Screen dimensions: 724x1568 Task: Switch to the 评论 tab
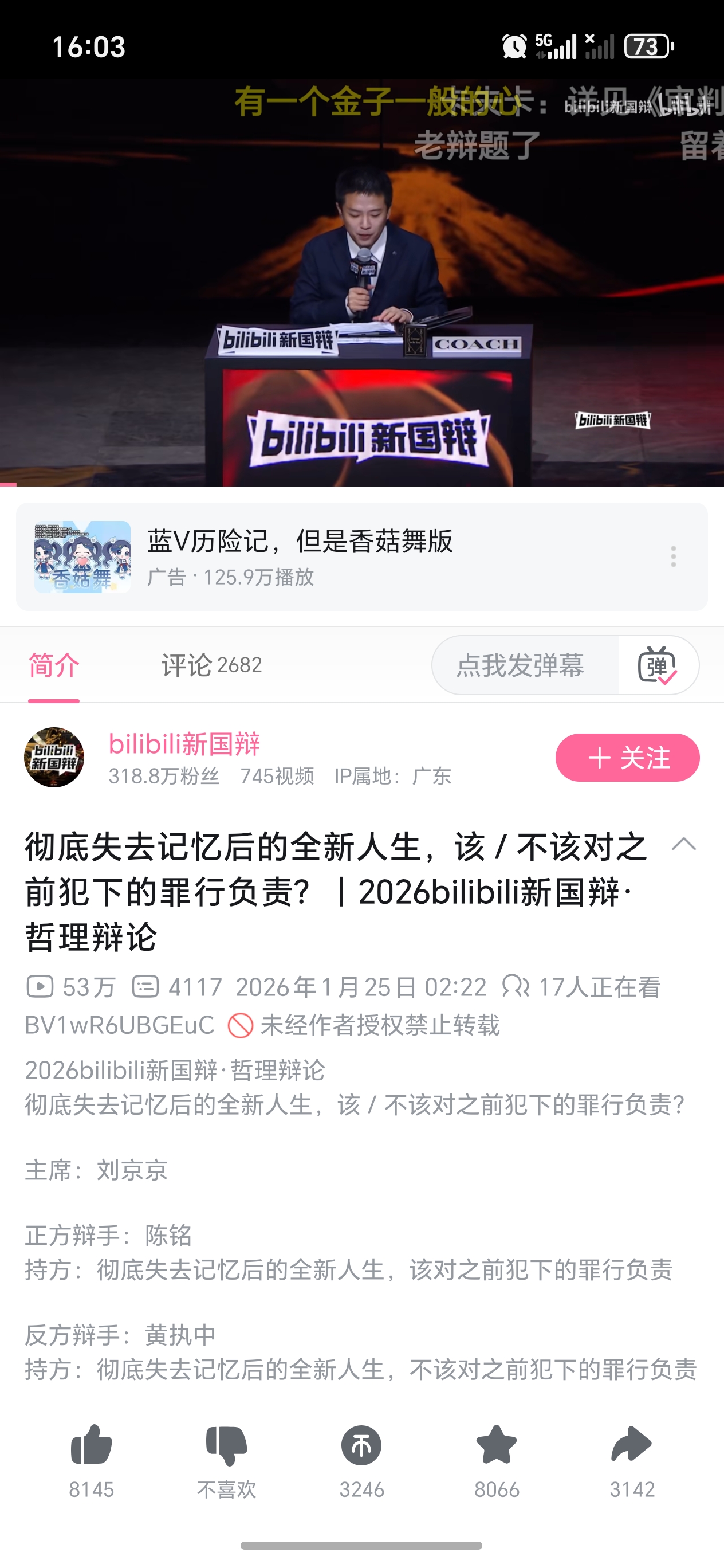click(211, 665)
